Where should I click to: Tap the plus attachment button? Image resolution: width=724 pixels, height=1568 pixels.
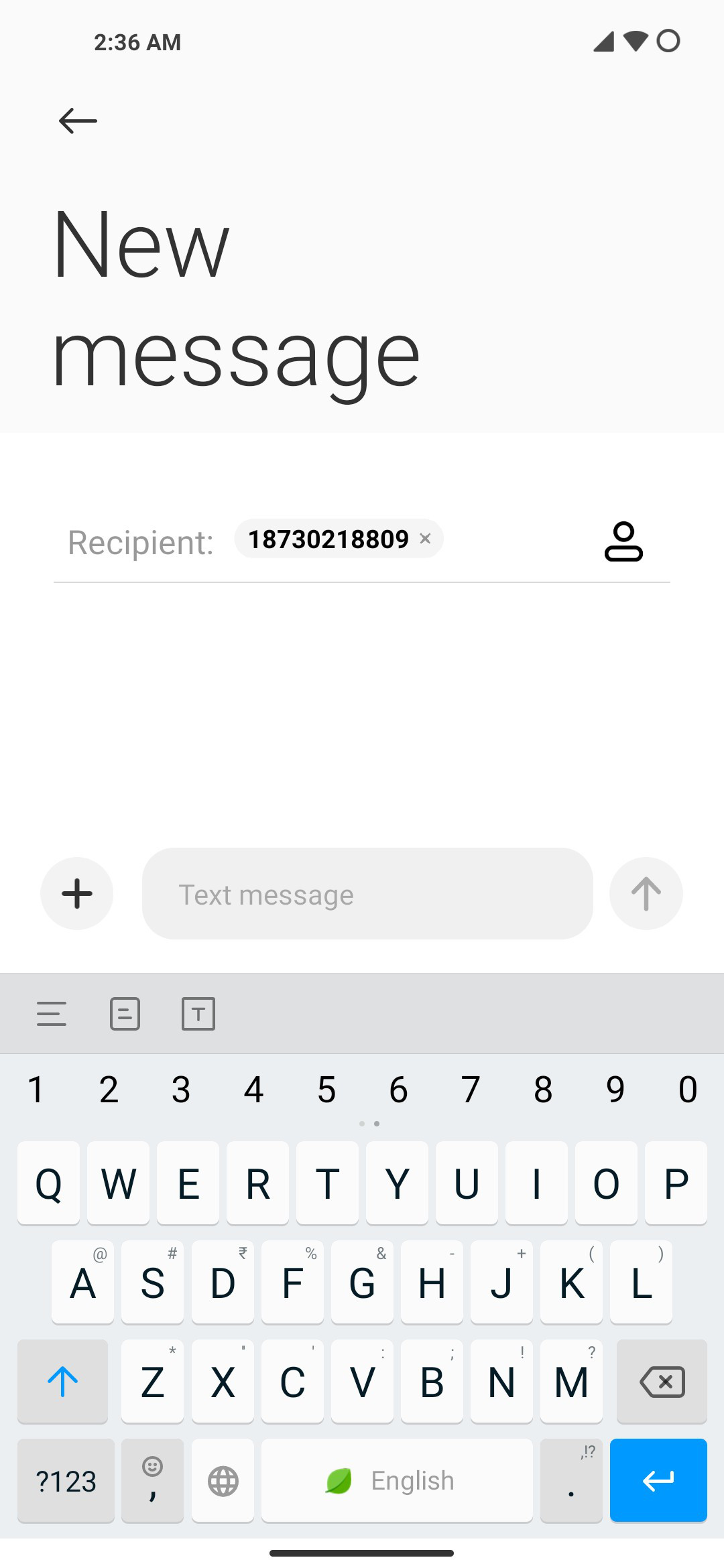coord(77,893)
